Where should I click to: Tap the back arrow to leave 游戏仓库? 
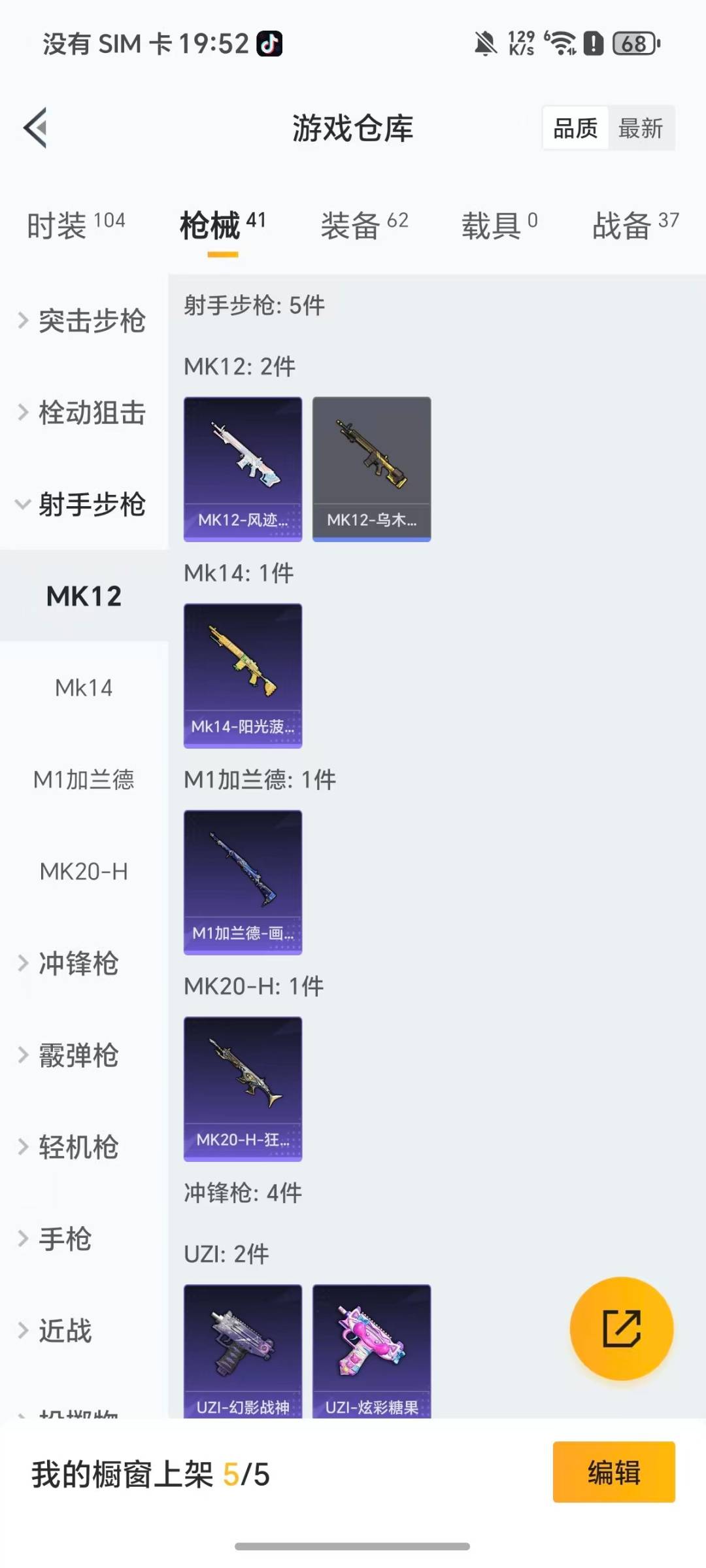point(35,128)
